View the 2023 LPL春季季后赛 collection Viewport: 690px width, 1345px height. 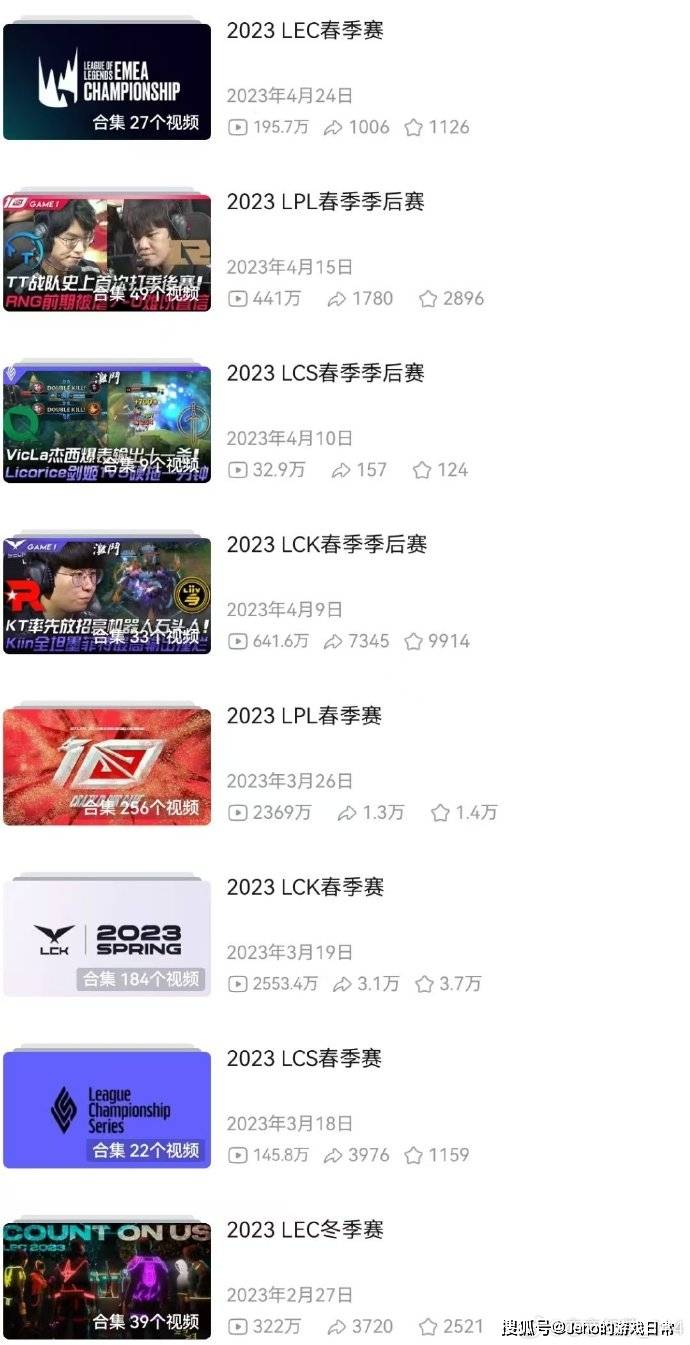click(x=325, y=202)
